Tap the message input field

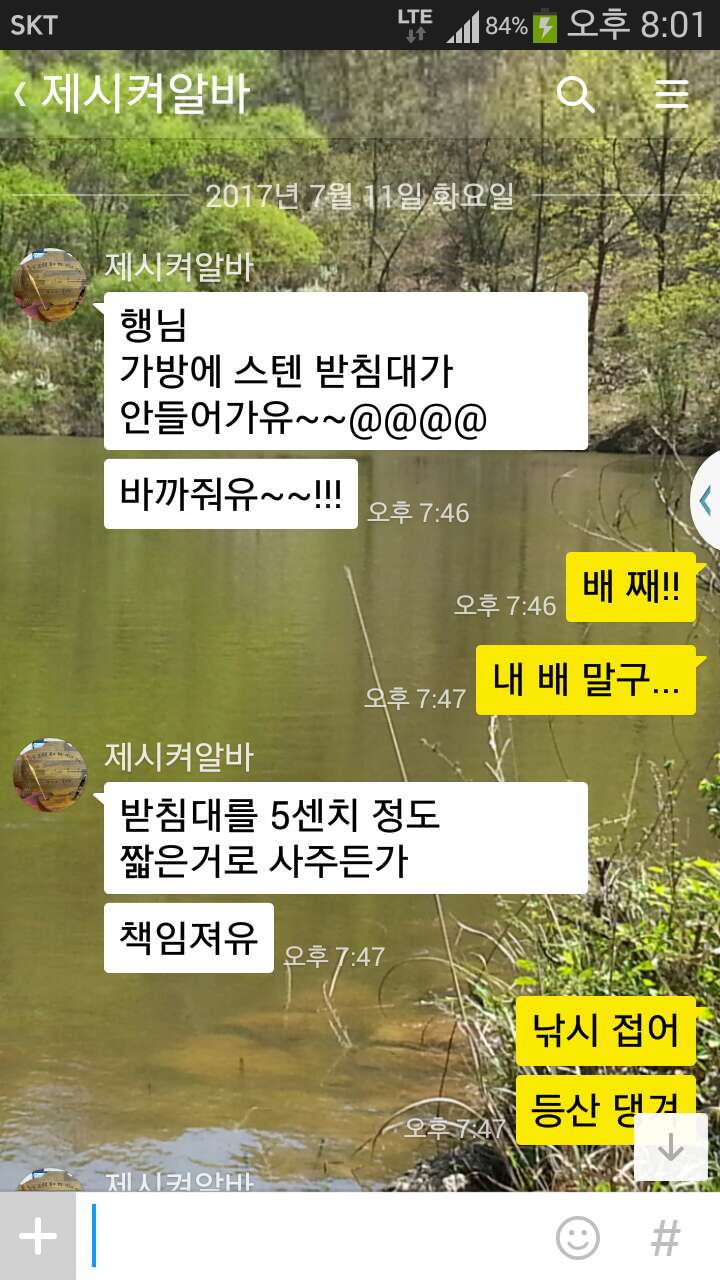point(315,1237)
